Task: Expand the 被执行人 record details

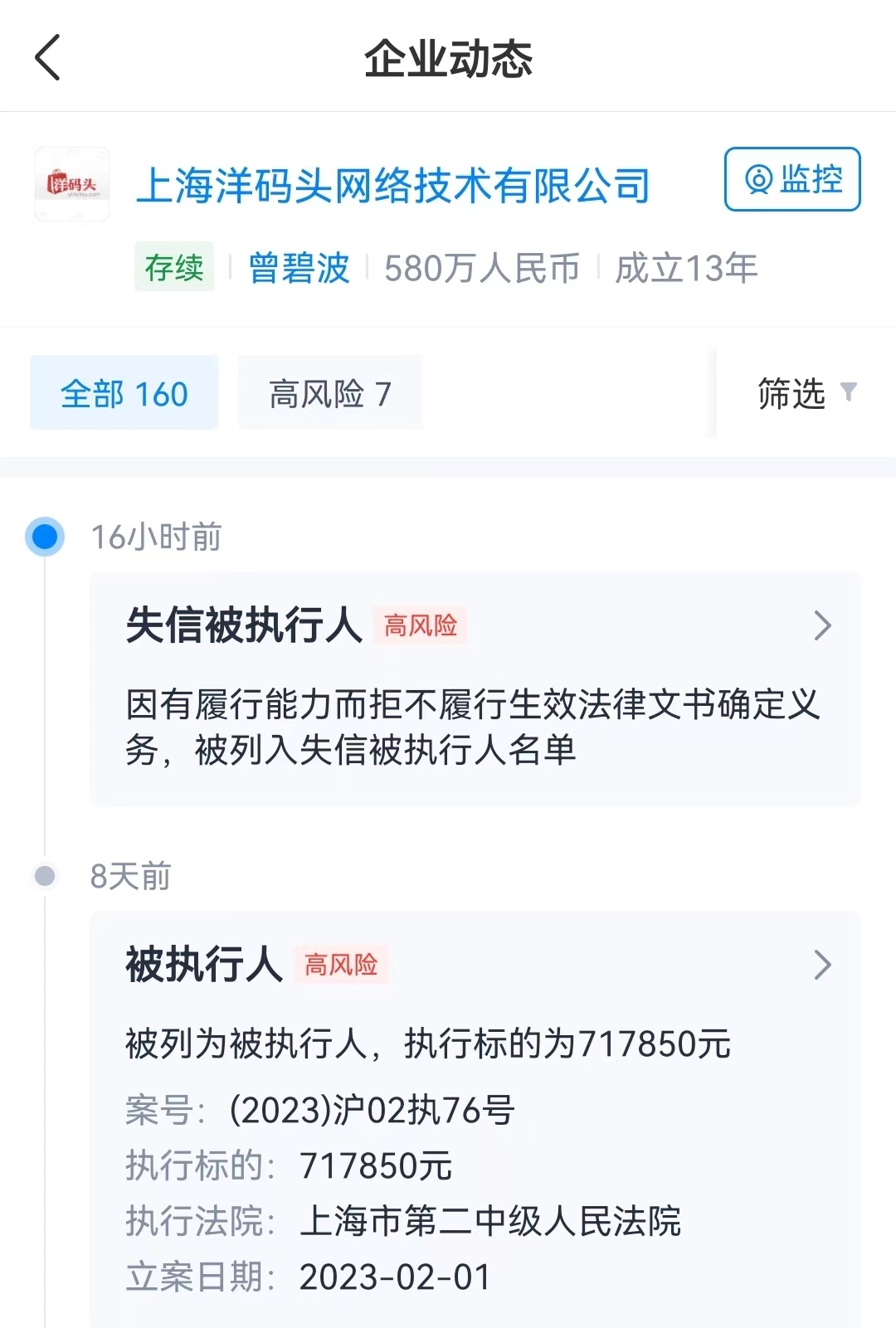Action: (x=822, y=965)
